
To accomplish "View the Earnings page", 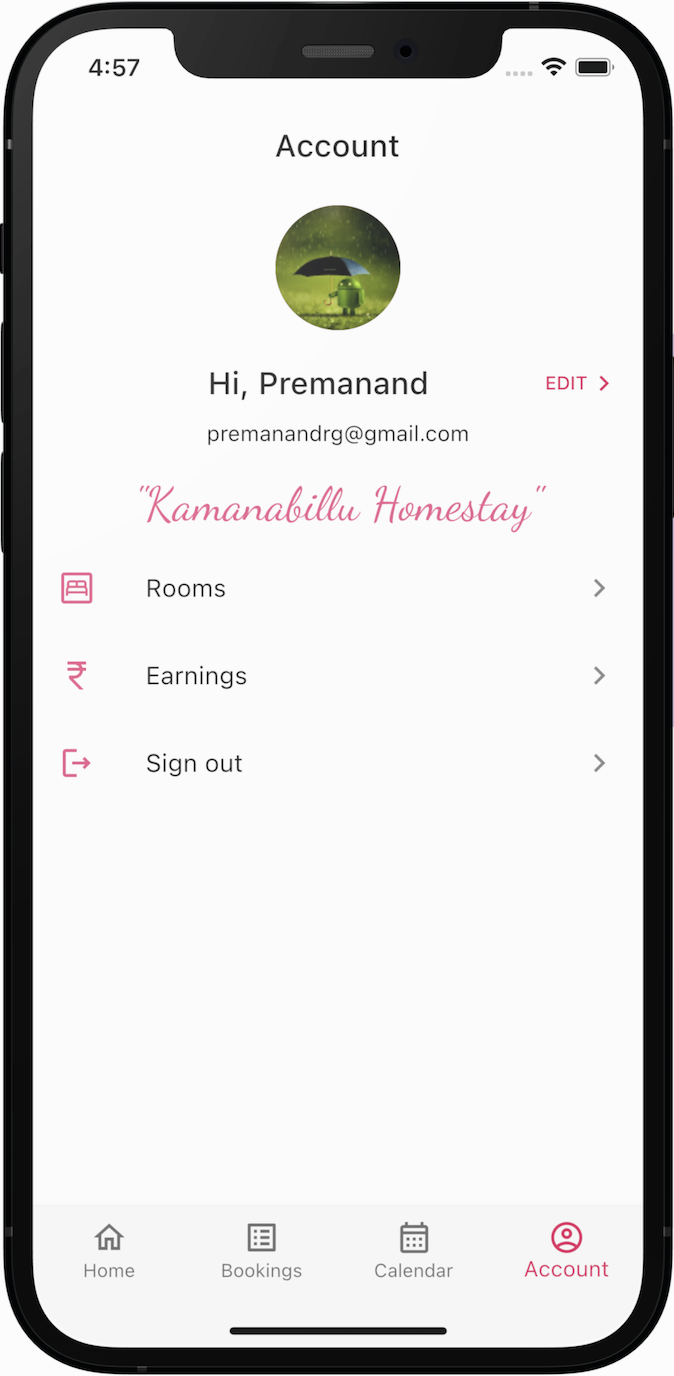I will (x=335, y=676).
